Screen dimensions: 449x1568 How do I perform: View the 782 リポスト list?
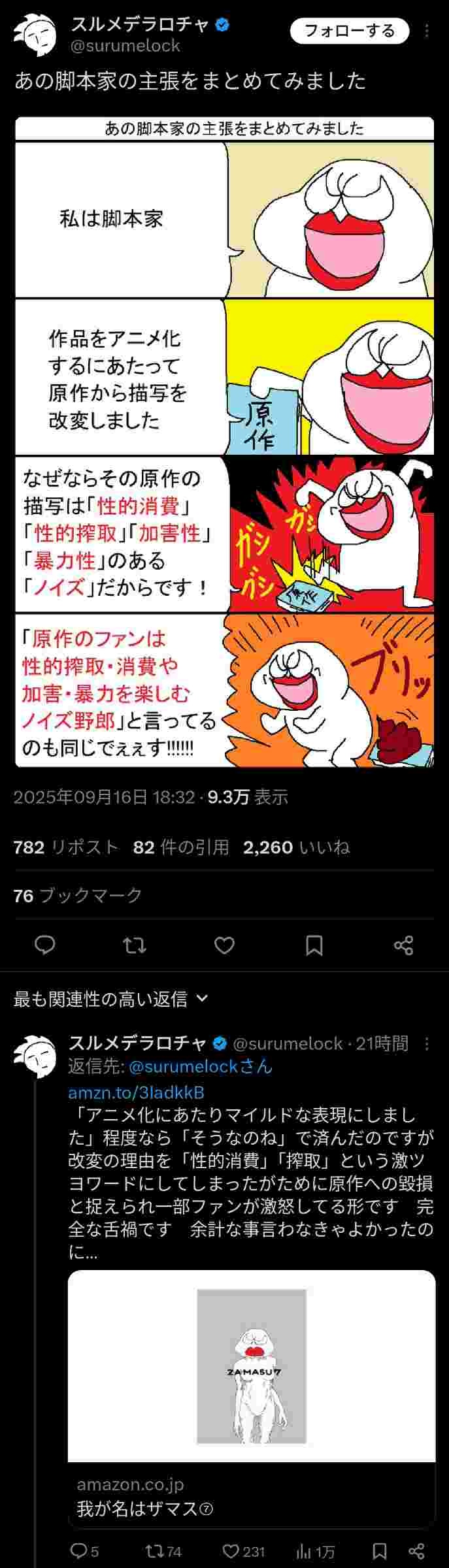[65, 847]
